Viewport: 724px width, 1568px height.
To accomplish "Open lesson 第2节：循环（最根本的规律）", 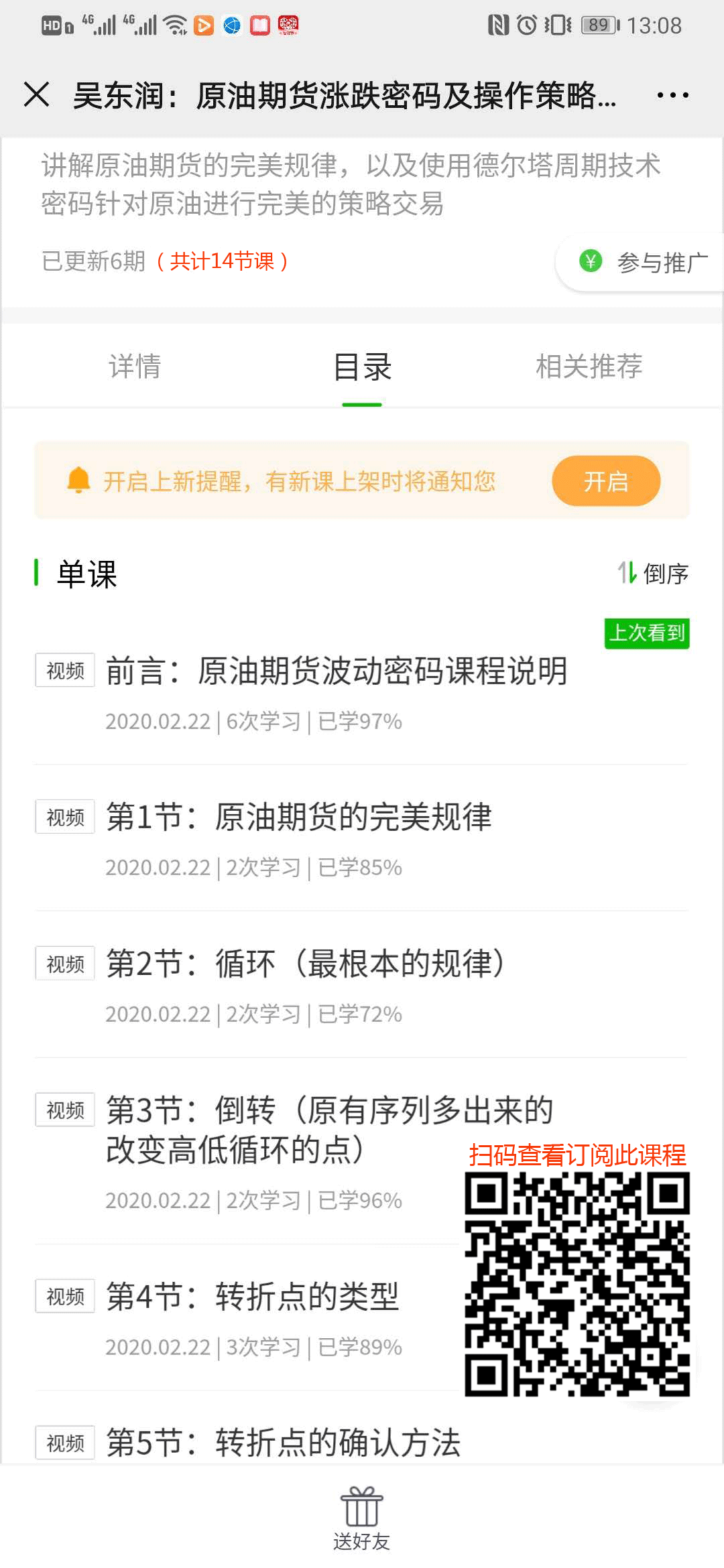I will 362,986.
